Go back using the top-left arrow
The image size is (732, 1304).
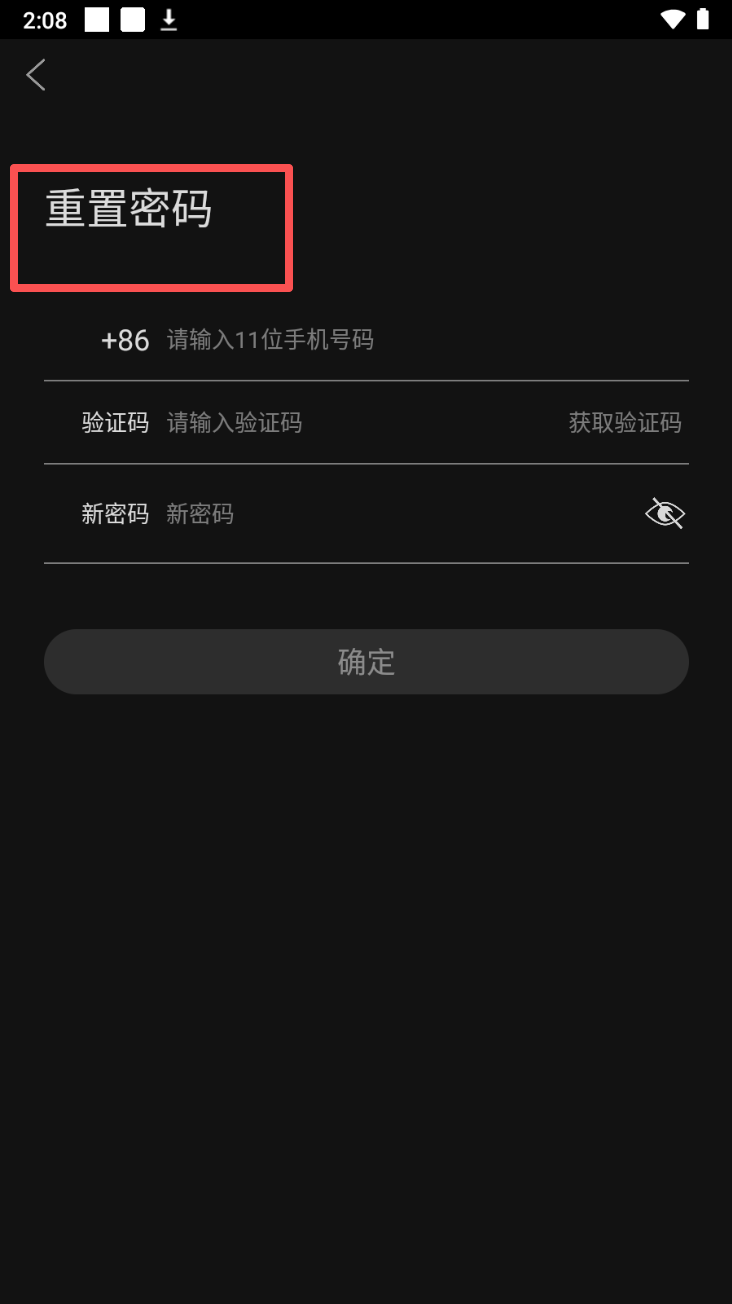click(36, 75)
